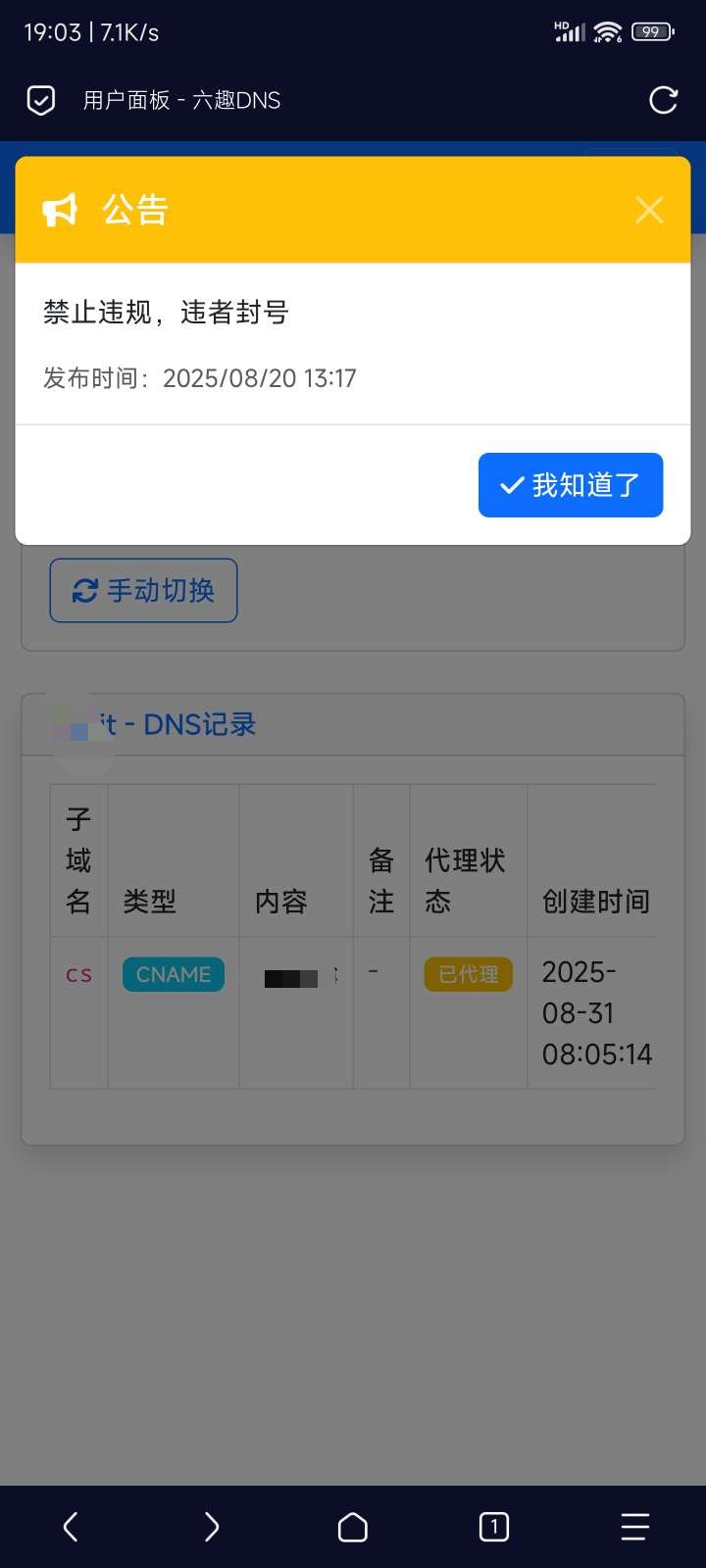Image resolution: width=706 pixels, height=1568 pixels.
Task: Select the megaphone icon in the announcement header
Action: 59,209
